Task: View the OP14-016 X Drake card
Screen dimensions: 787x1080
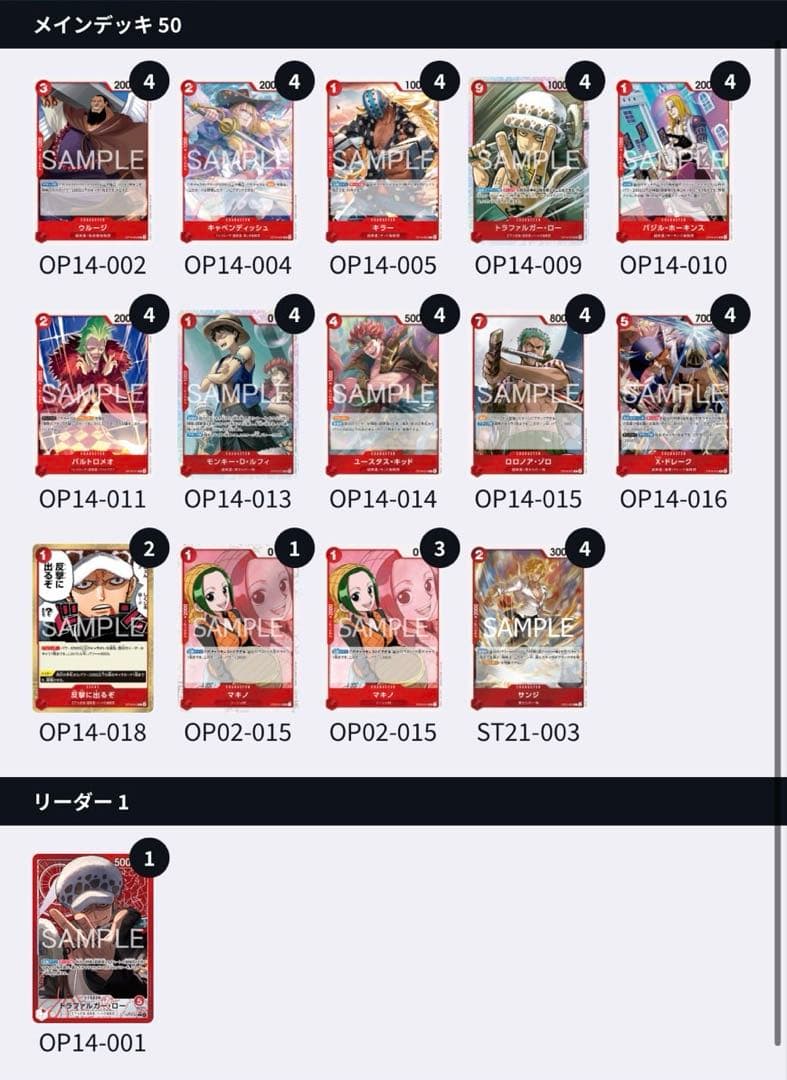Action: point(673,394)
